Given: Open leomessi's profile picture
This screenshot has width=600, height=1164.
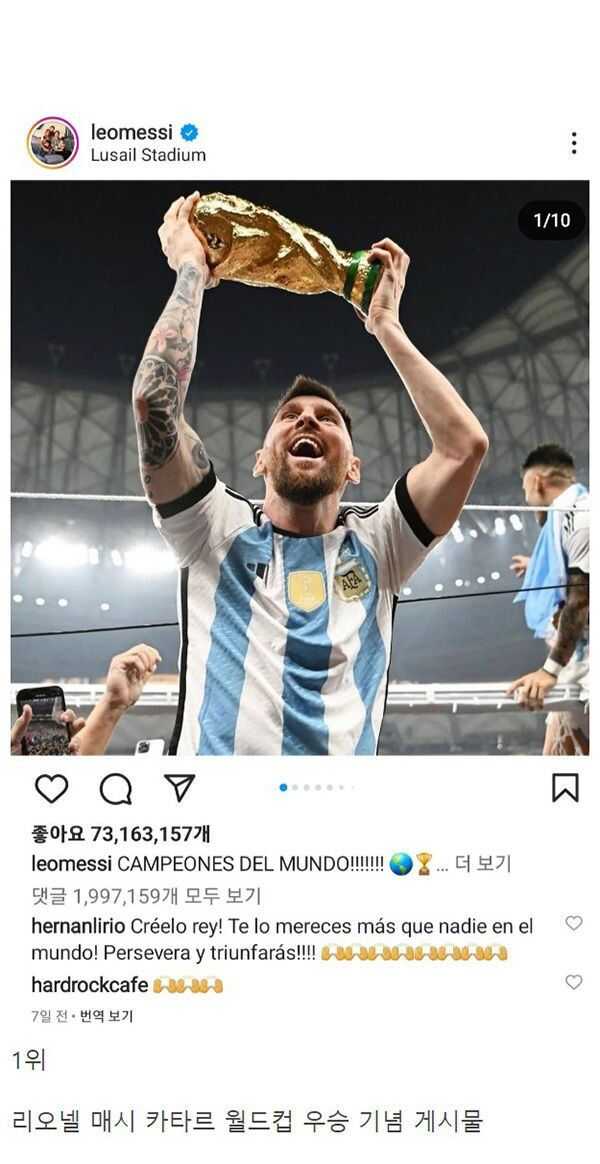Looking at the screenshot, I should click(52, 143).
